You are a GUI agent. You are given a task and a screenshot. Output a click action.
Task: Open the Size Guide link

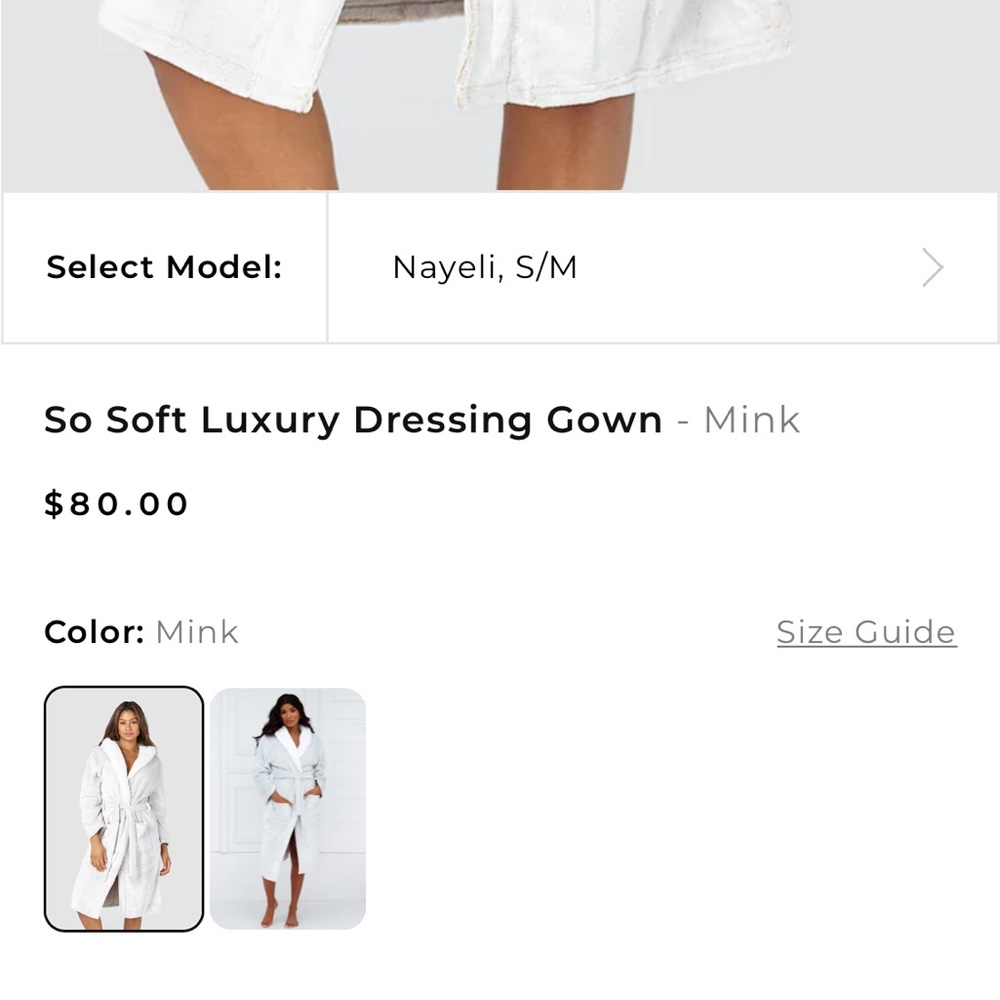coord(866,632)
